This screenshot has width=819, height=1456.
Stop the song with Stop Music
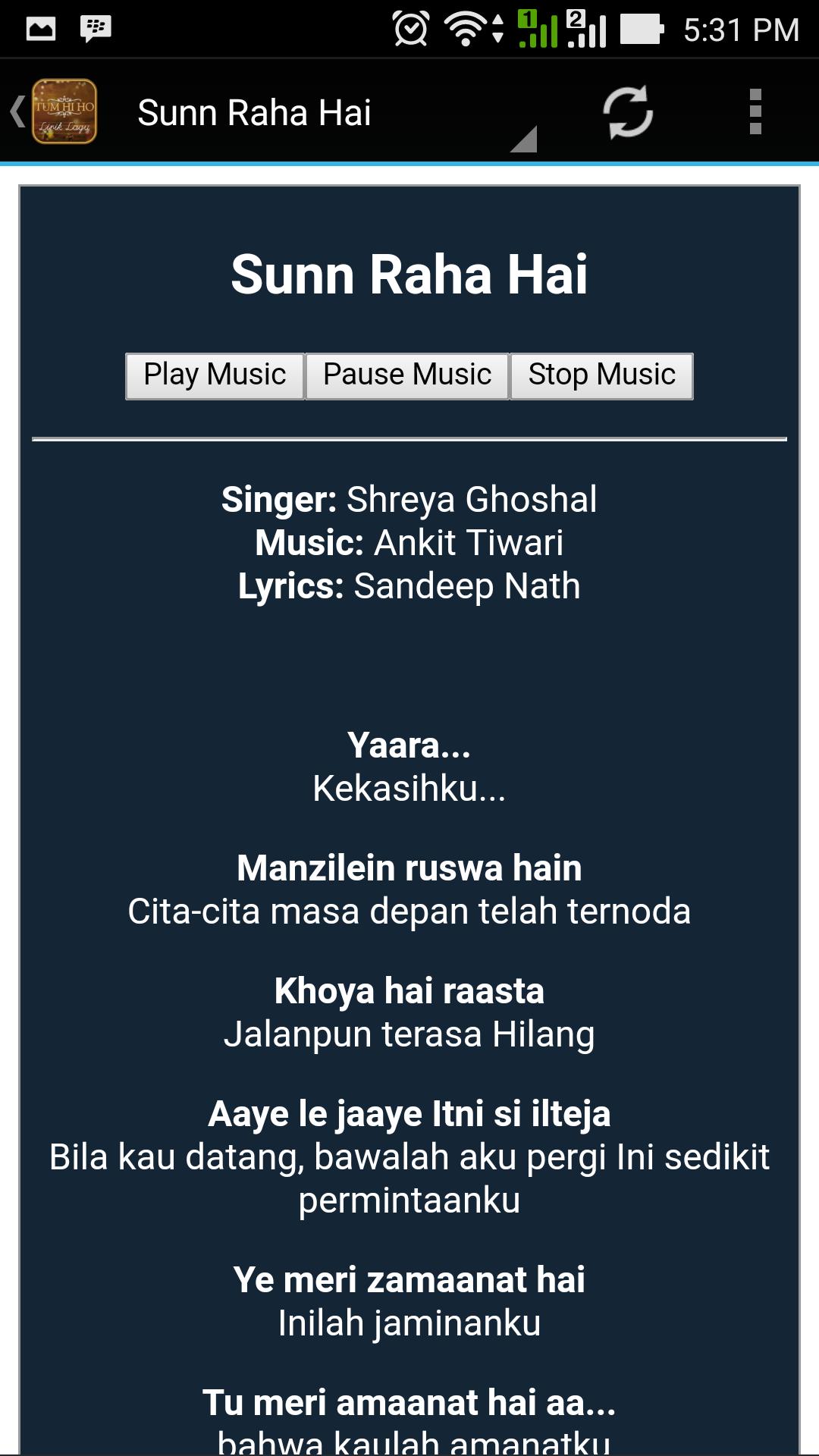(x=601, y=375)
